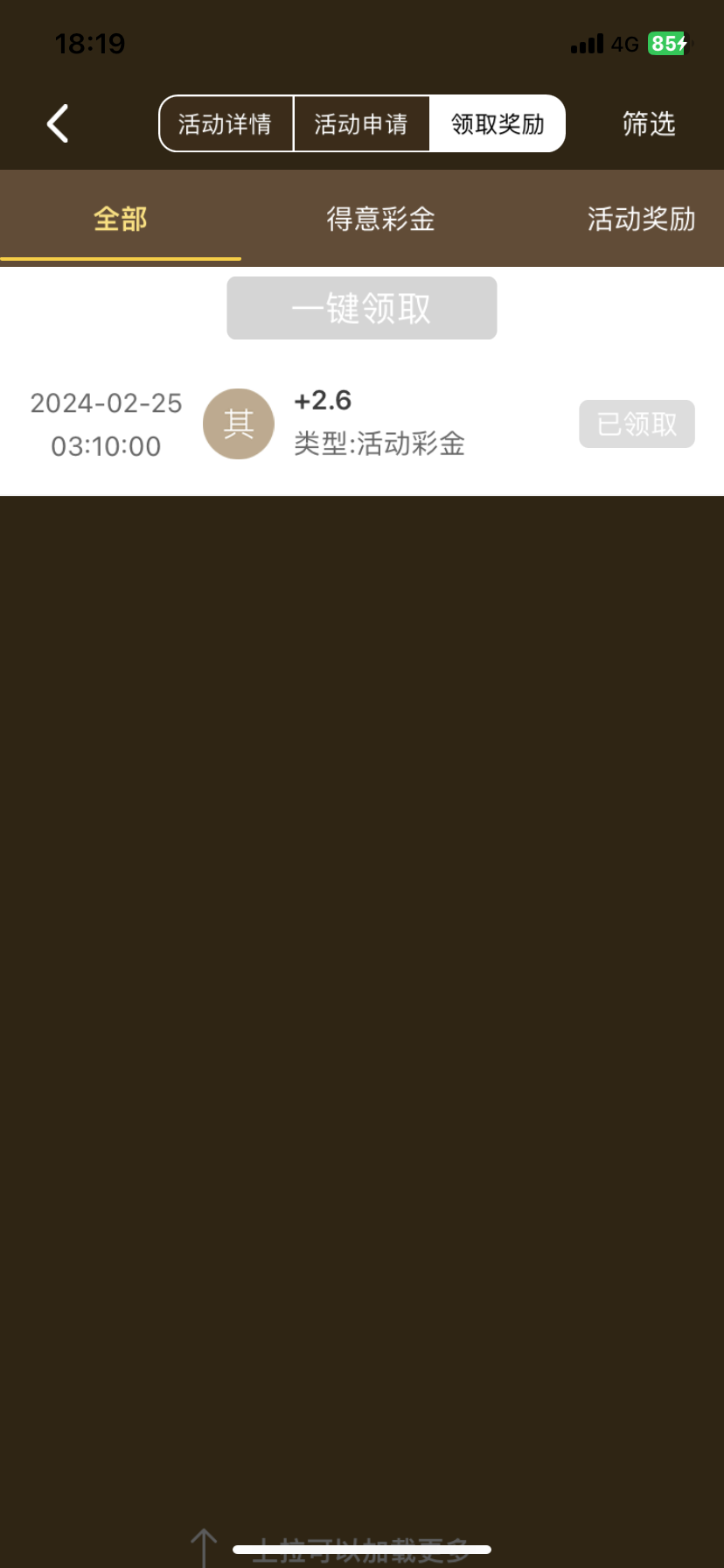Switch to the 得意彩金 tab
The height and width of the screenshot is (1568, 724).
380,219
